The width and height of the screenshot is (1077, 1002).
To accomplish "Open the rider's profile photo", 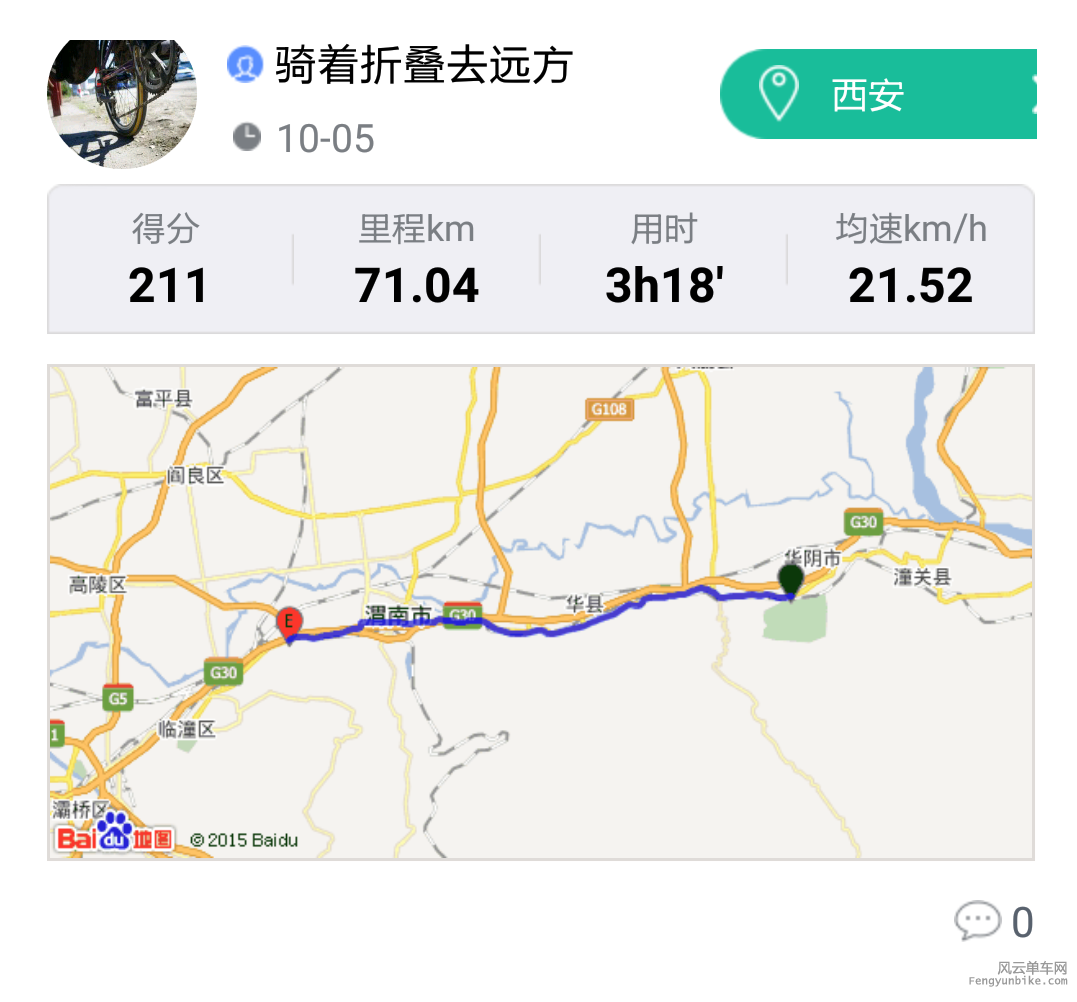I will (x=121, y=100).
